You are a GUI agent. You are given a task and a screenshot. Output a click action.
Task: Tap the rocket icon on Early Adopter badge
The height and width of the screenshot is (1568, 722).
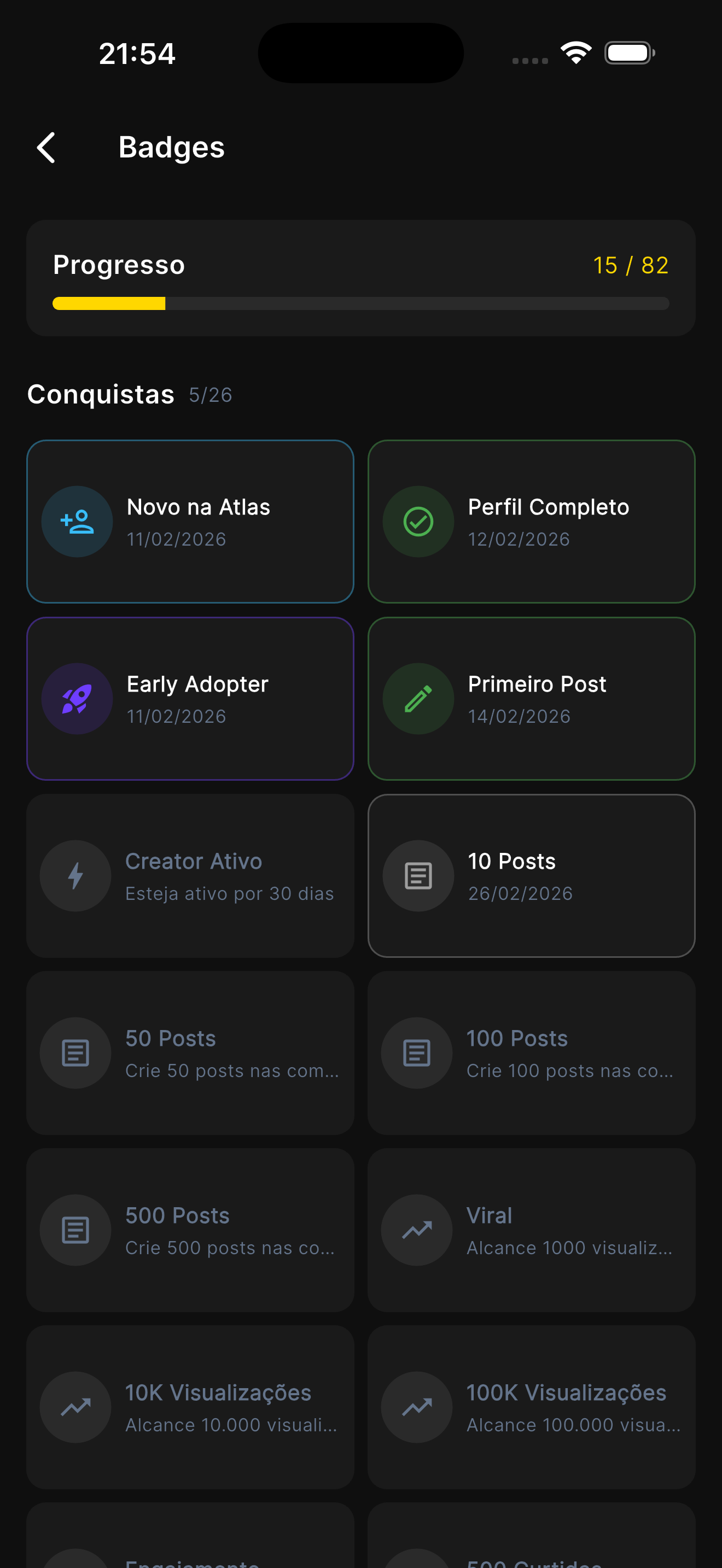tap(76, 699)
